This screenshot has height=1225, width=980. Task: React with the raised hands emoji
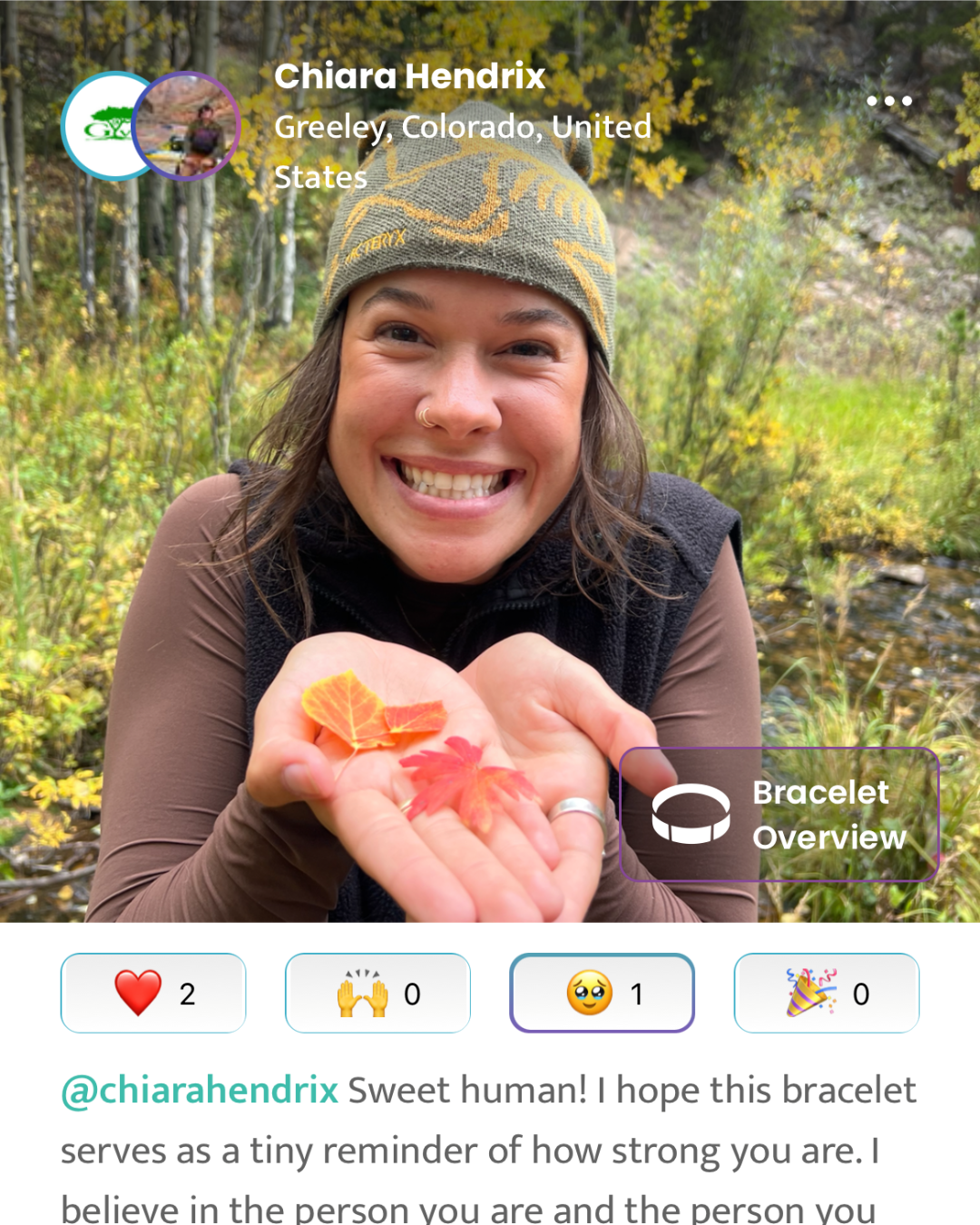tap(377, 993)
